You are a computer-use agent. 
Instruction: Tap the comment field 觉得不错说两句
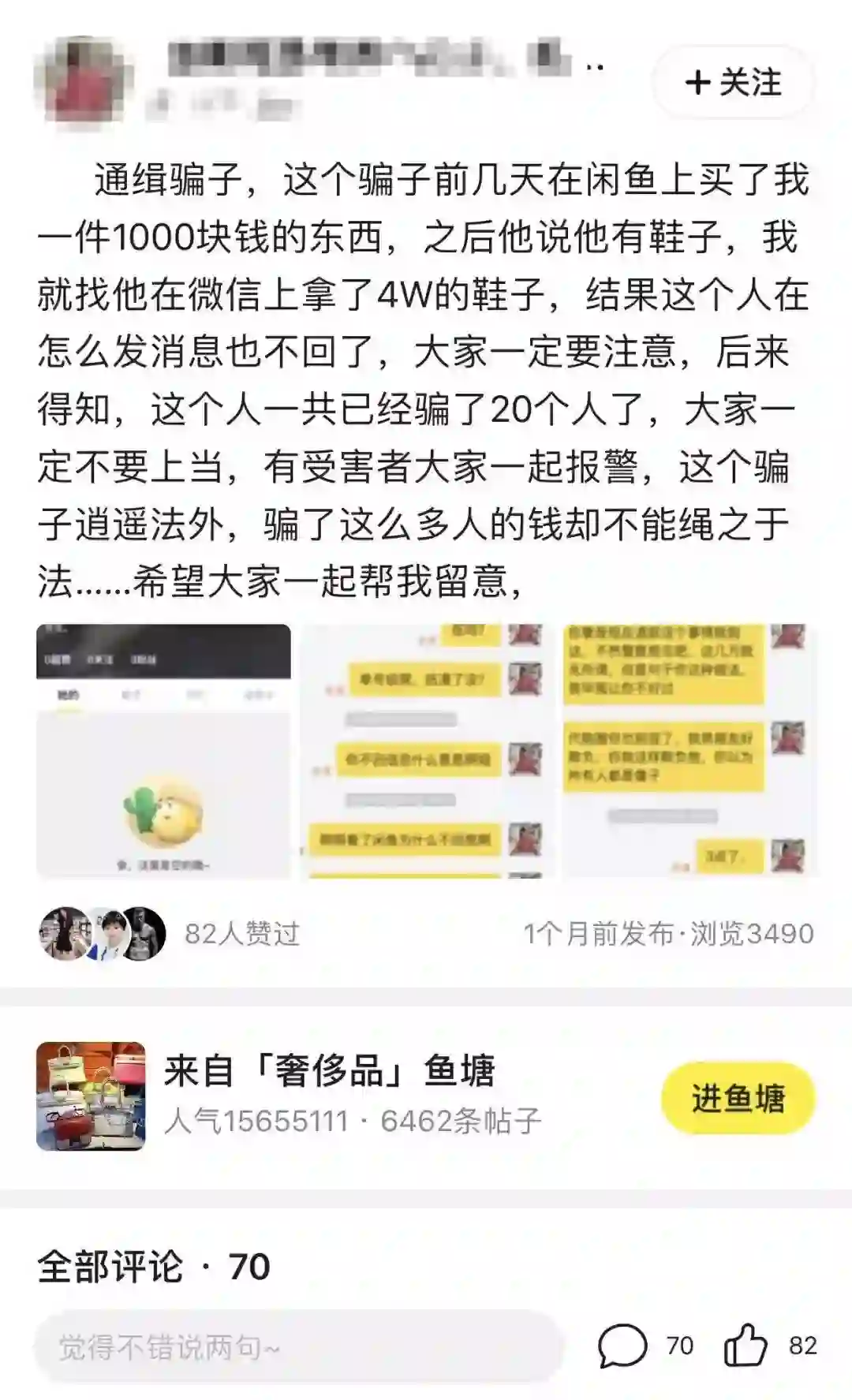(298, 1347)
